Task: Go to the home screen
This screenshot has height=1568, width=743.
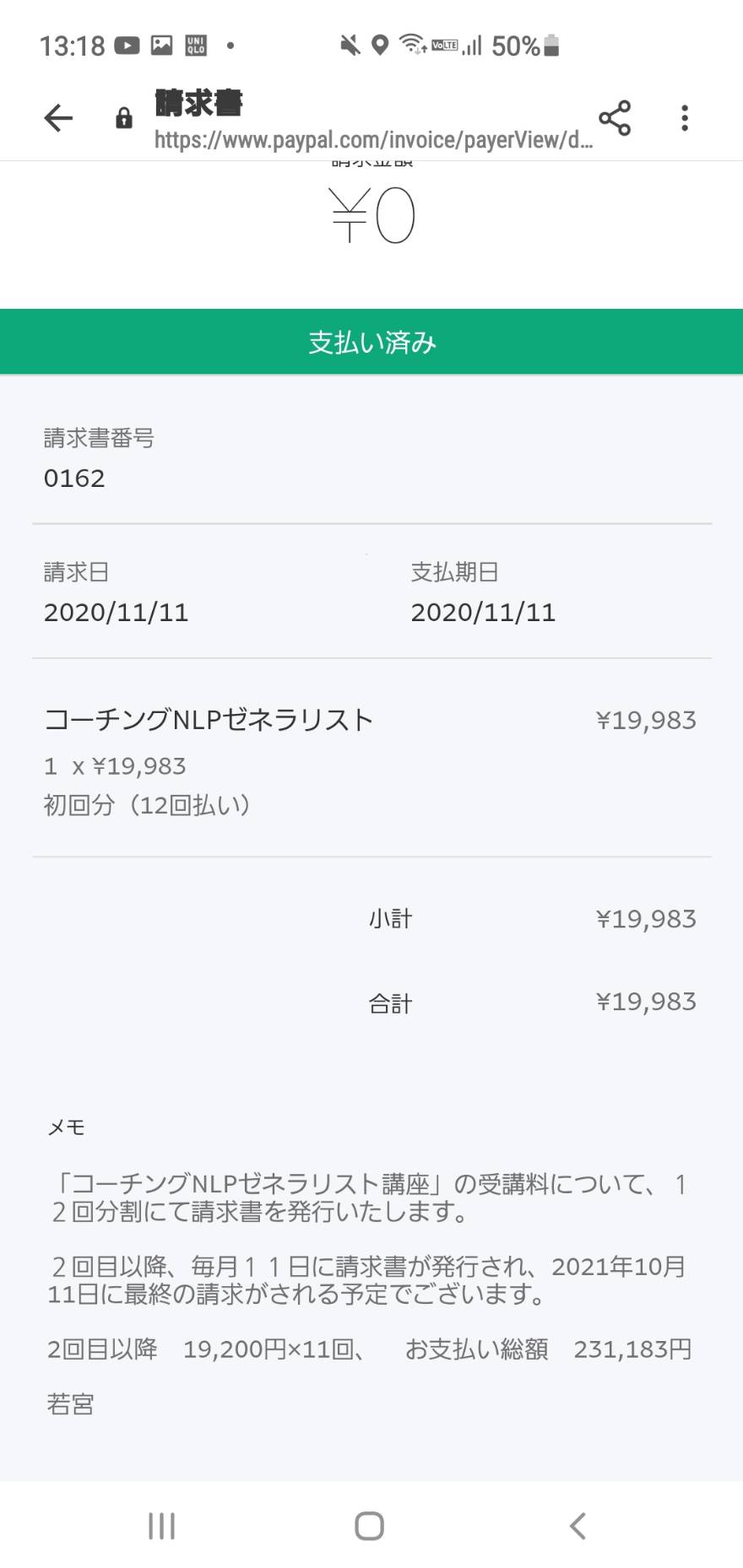Action: point(369,1526)
